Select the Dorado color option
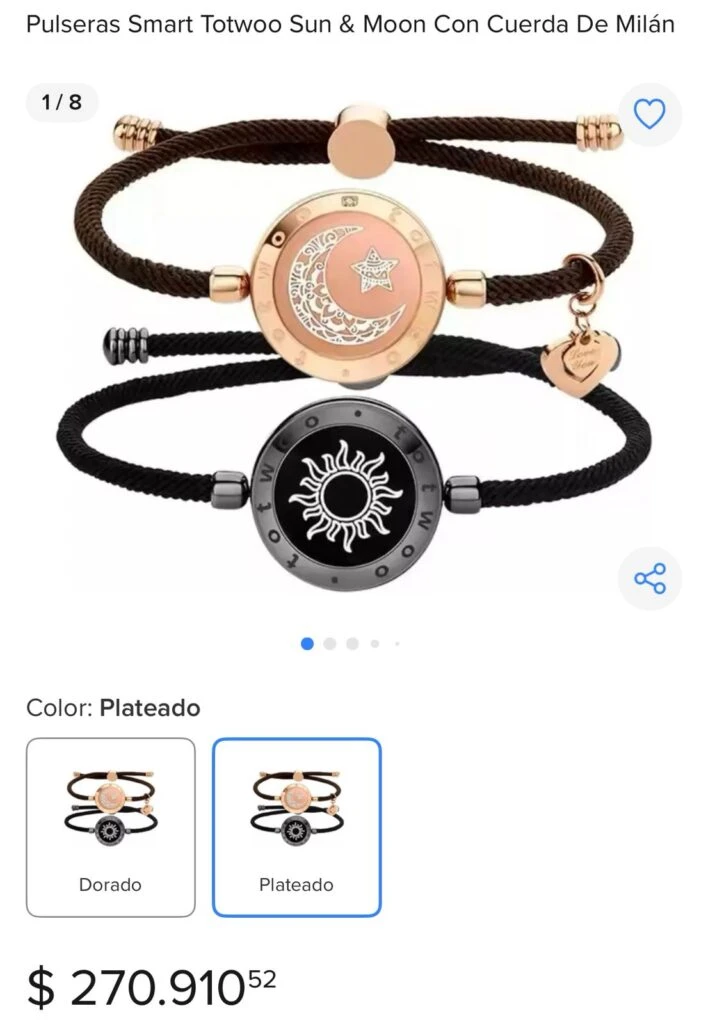 111,827
